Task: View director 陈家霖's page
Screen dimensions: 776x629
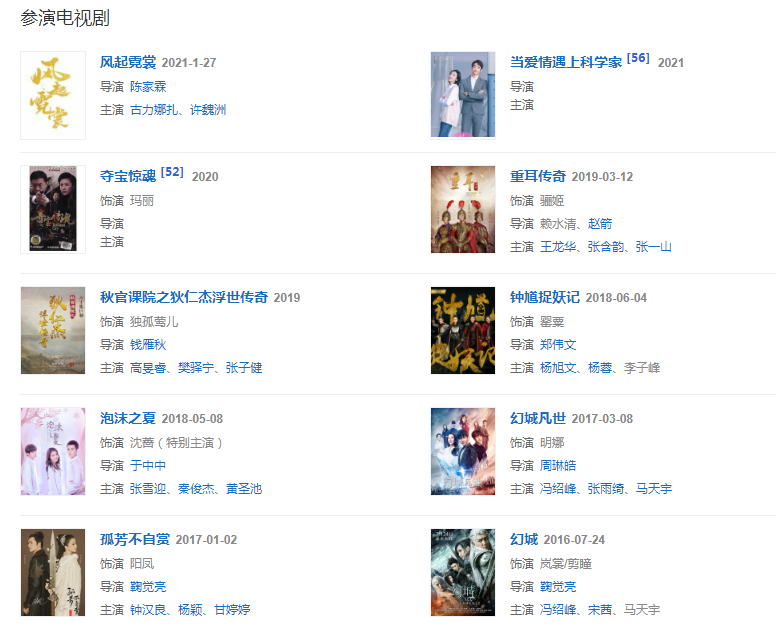Action: point(148,87)
